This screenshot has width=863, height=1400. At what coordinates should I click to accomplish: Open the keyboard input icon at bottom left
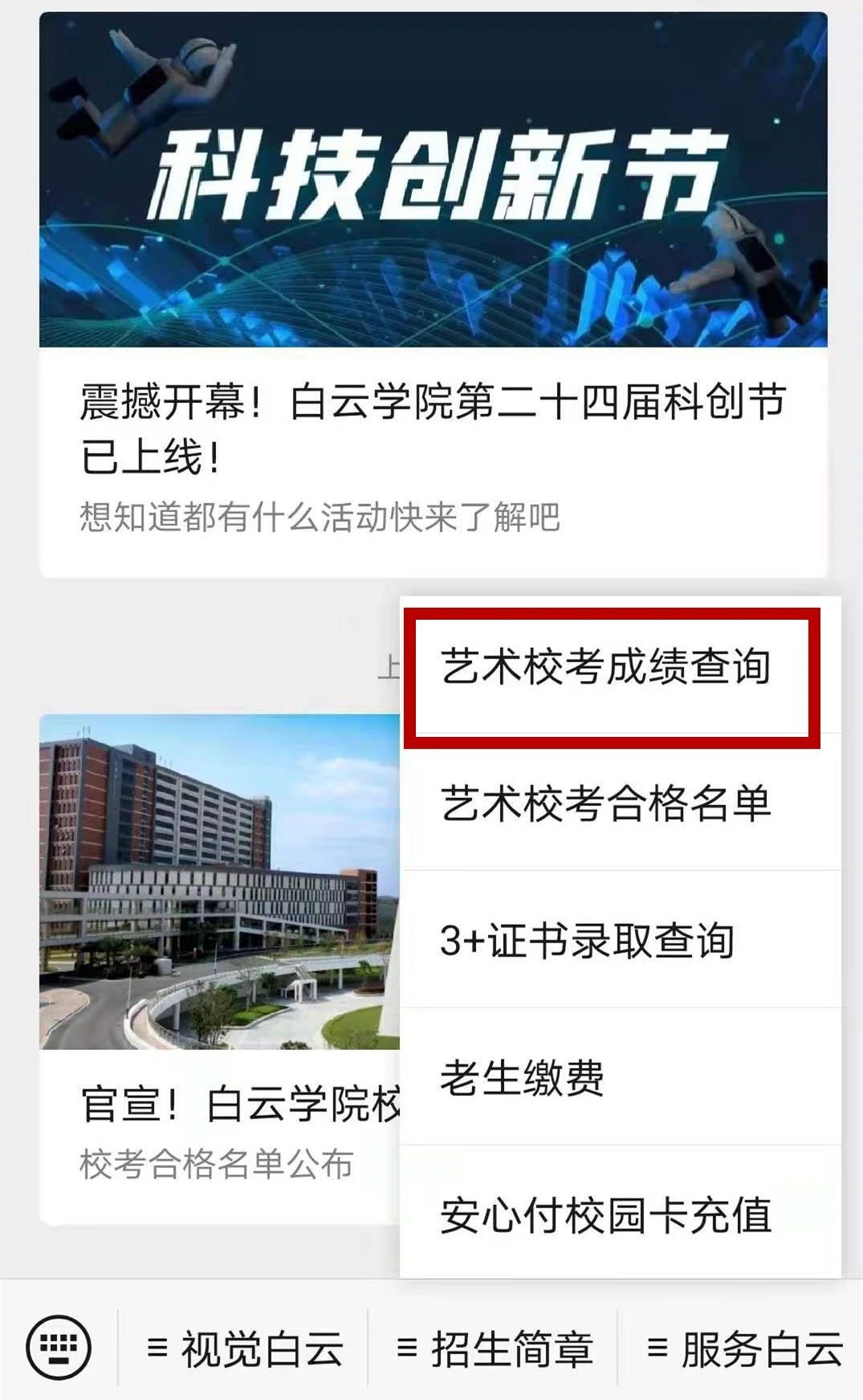coord(63,1344)
